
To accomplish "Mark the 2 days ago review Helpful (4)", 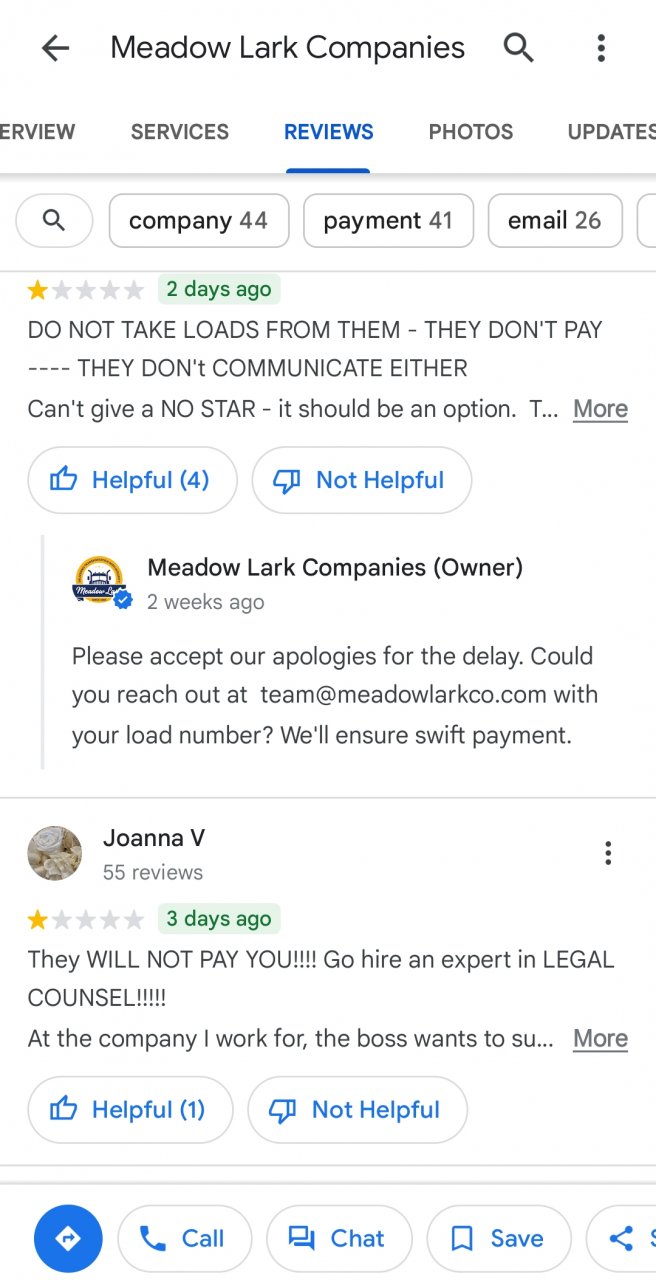I will tap(132, 480).
